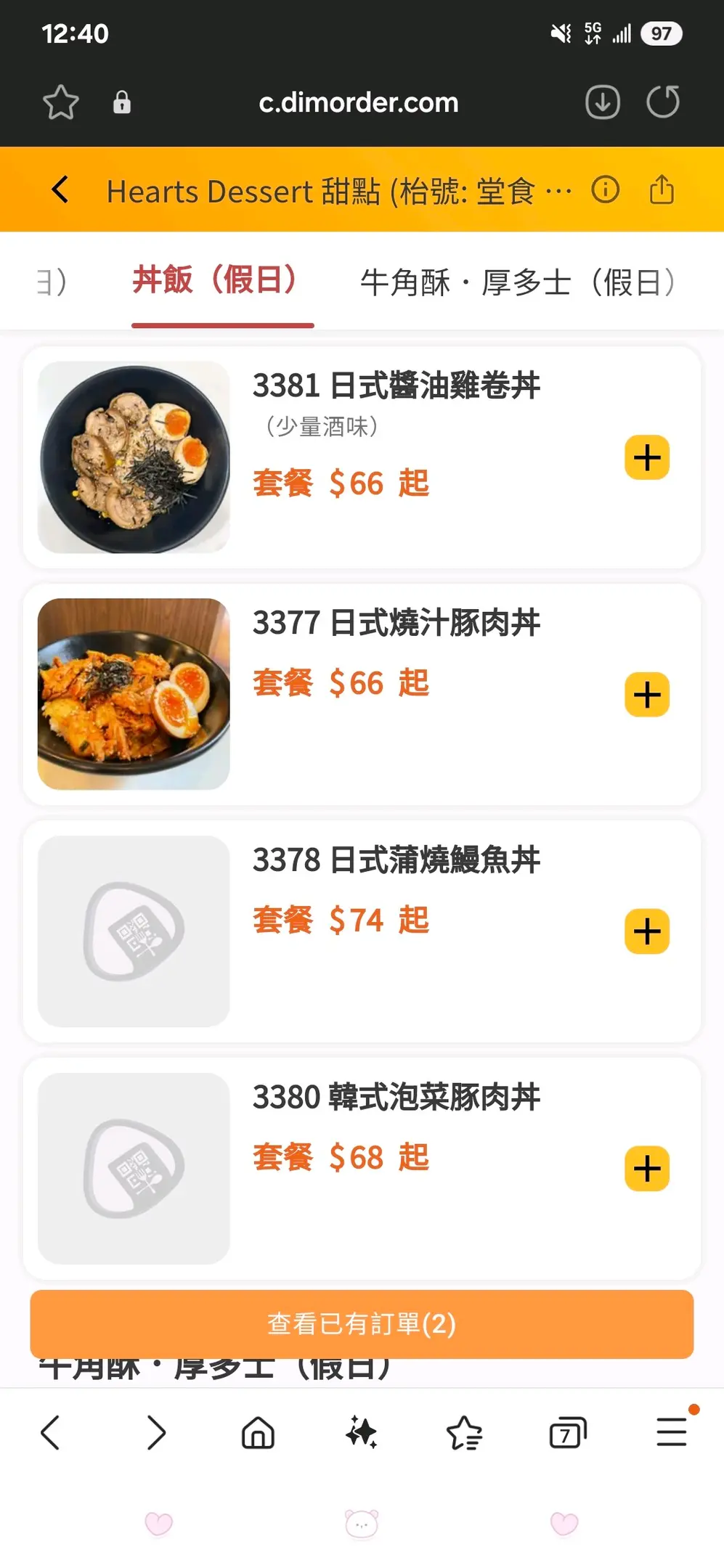724x1568 pixels.
Task: Add 3380 韓式泡菜豚肉丼 to order
Action: 646,1169
